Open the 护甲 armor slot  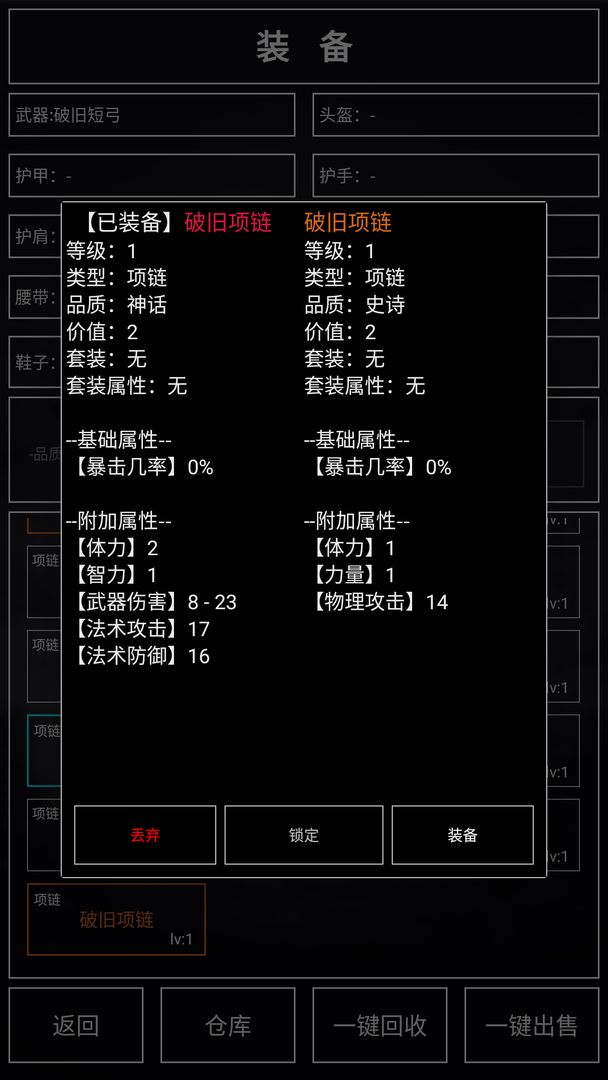(x=152, y=176)
